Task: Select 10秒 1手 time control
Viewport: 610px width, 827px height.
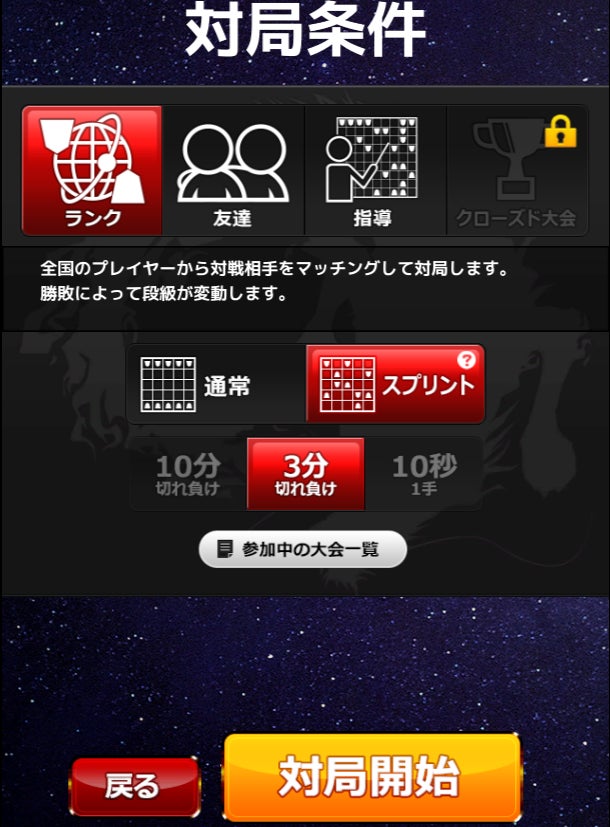Action: (x=424, y=474)
